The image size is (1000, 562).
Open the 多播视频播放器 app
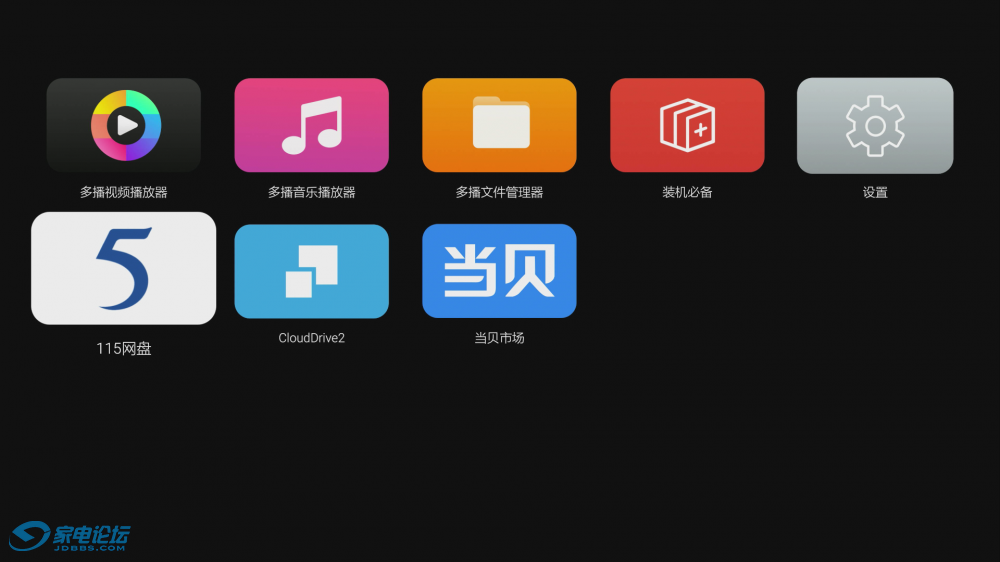(x=124, y=125)
